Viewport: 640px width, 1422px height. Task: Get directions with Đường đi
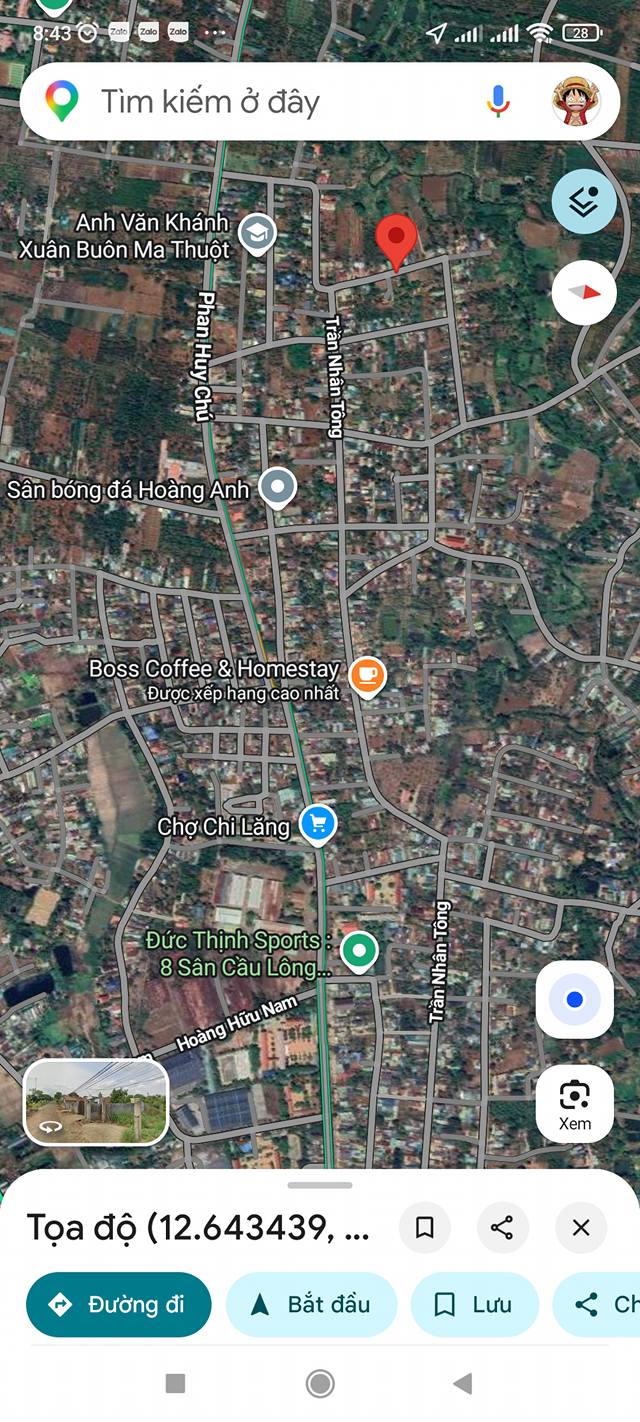[119, 1305]
